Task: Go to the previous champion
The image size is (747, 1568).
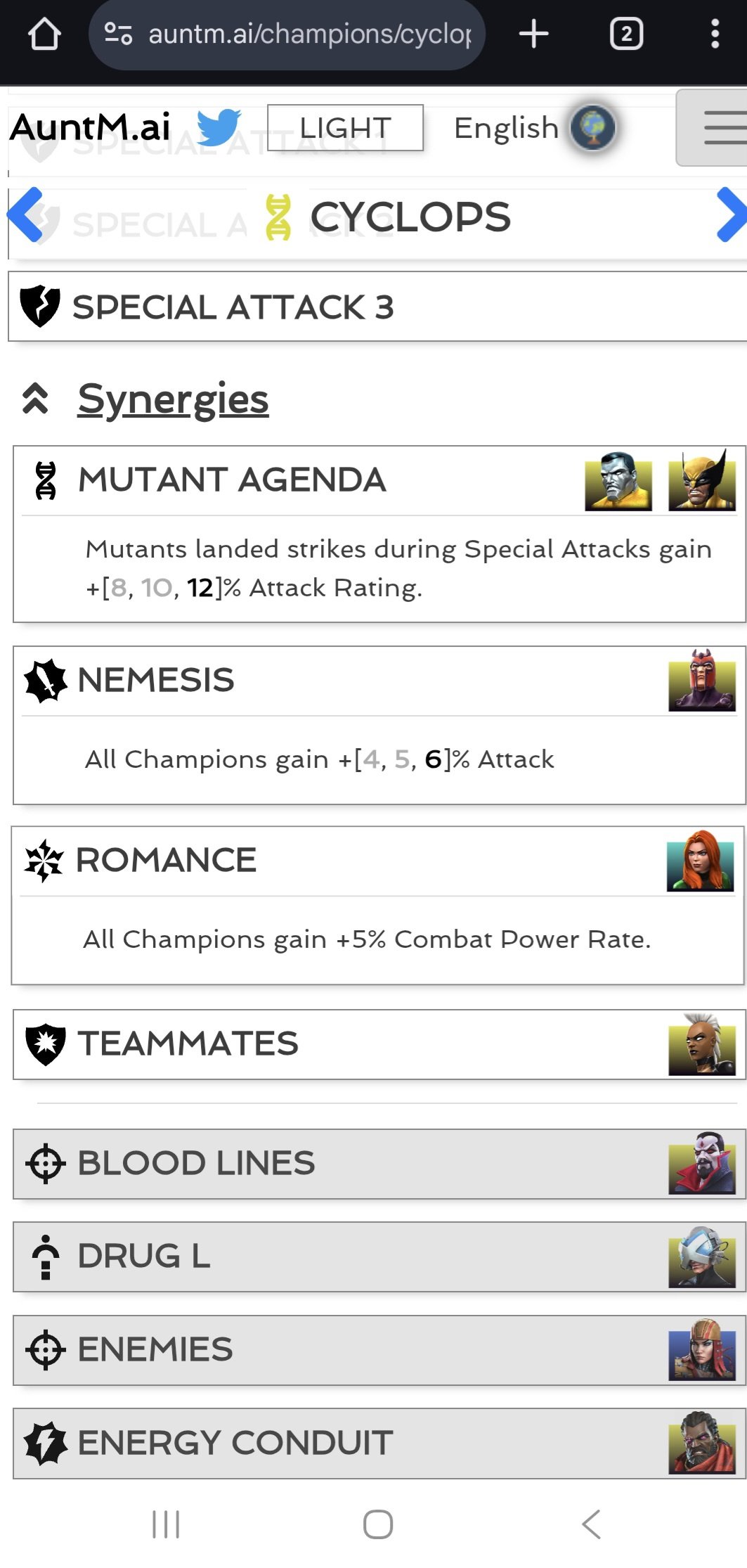Action: coord(27,215)
